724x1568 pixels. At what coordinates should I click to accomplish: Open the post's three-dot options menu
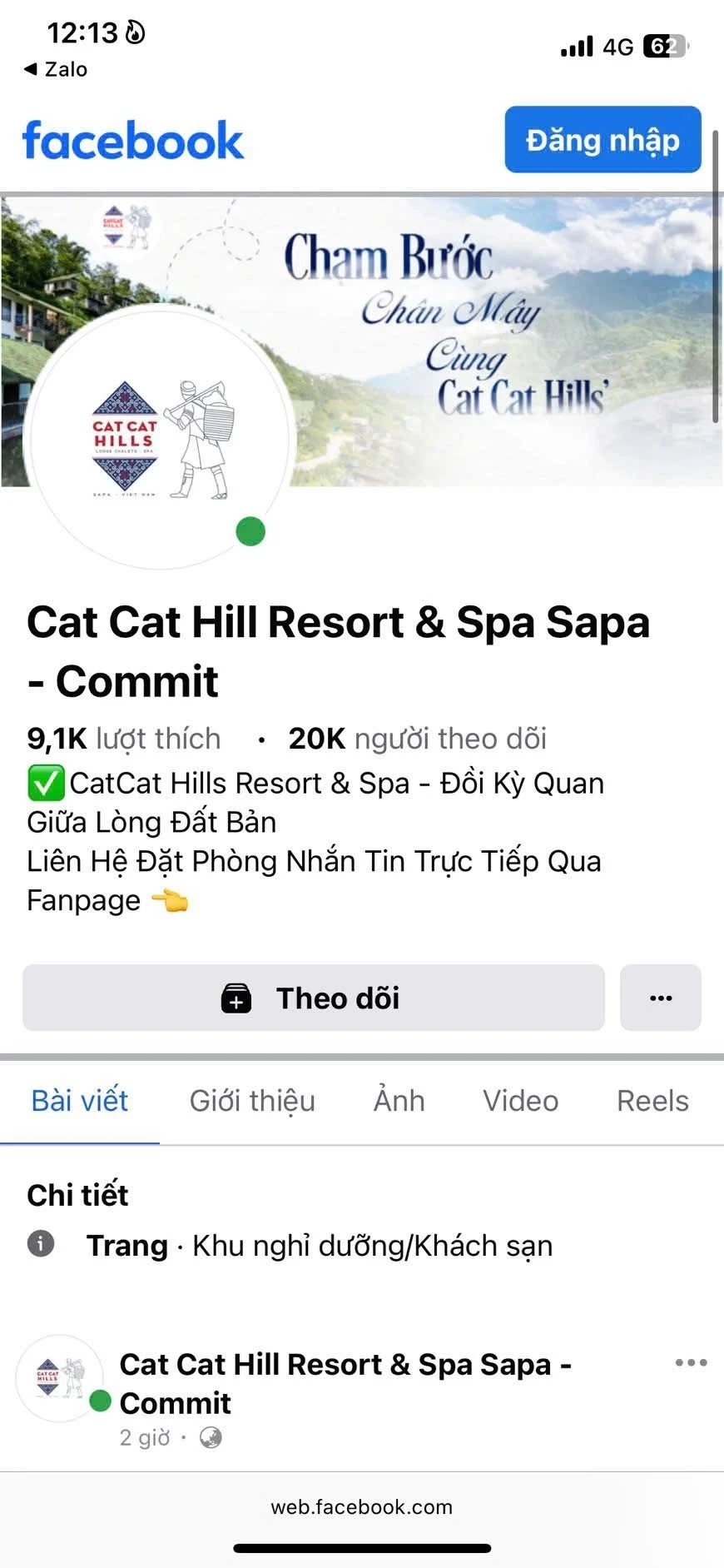691,1363
